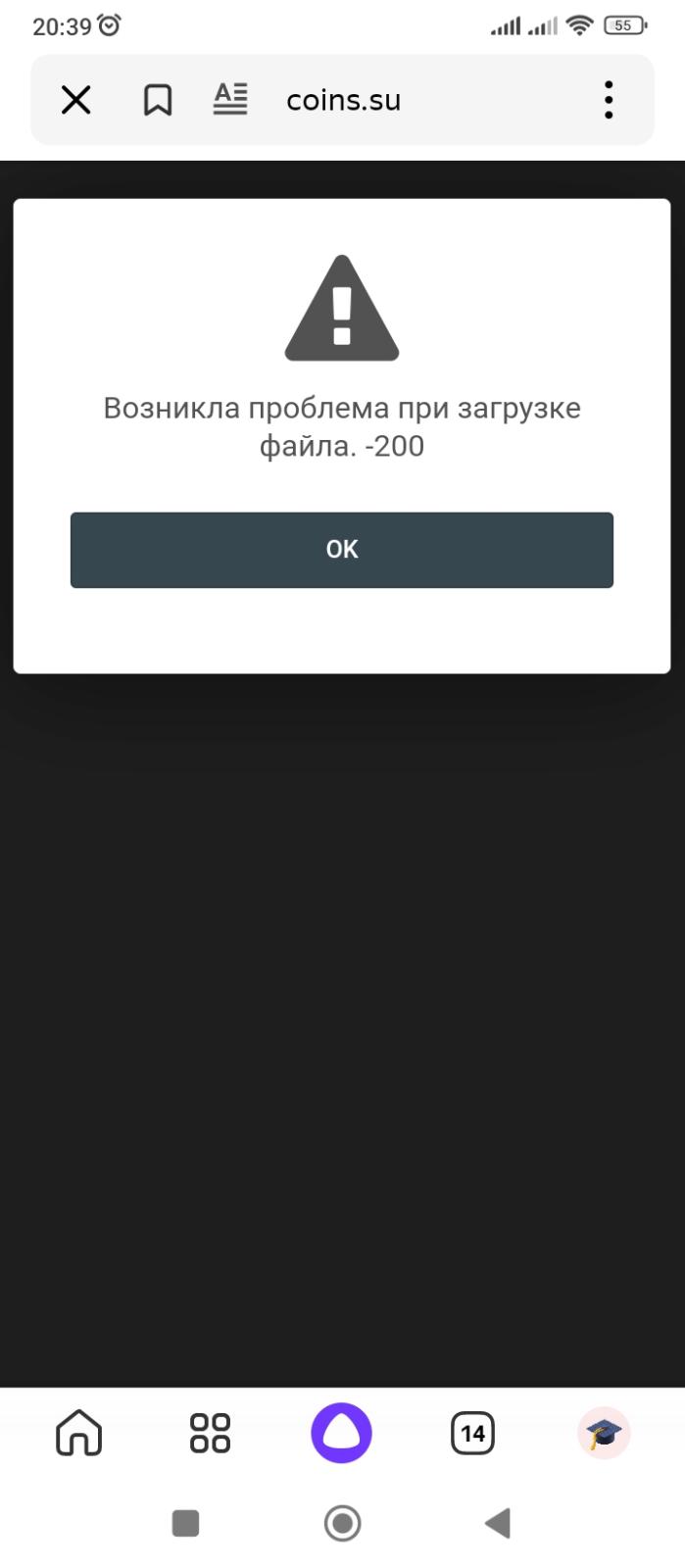This screenshot has height=1568, width=685.
Task: Bookmark the coins.su page
Action: click(158, 100)
